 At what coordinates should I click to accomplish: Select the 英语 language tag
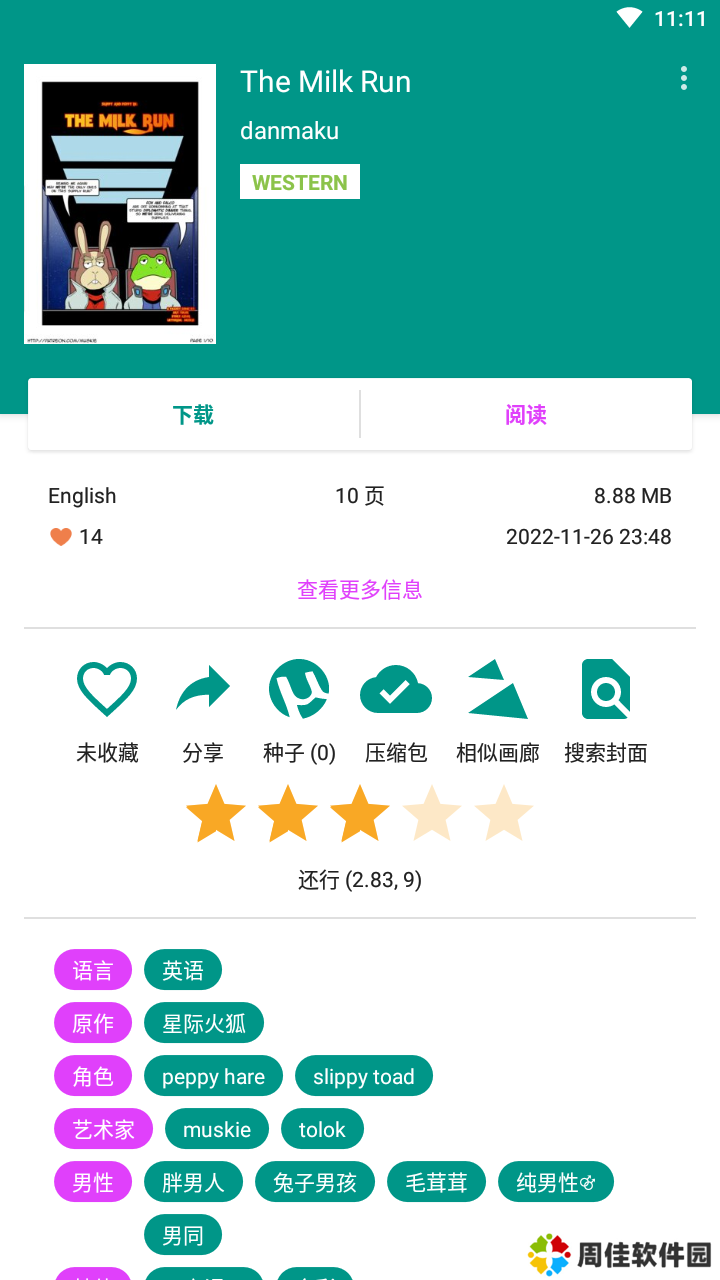[x=183, y=970]
